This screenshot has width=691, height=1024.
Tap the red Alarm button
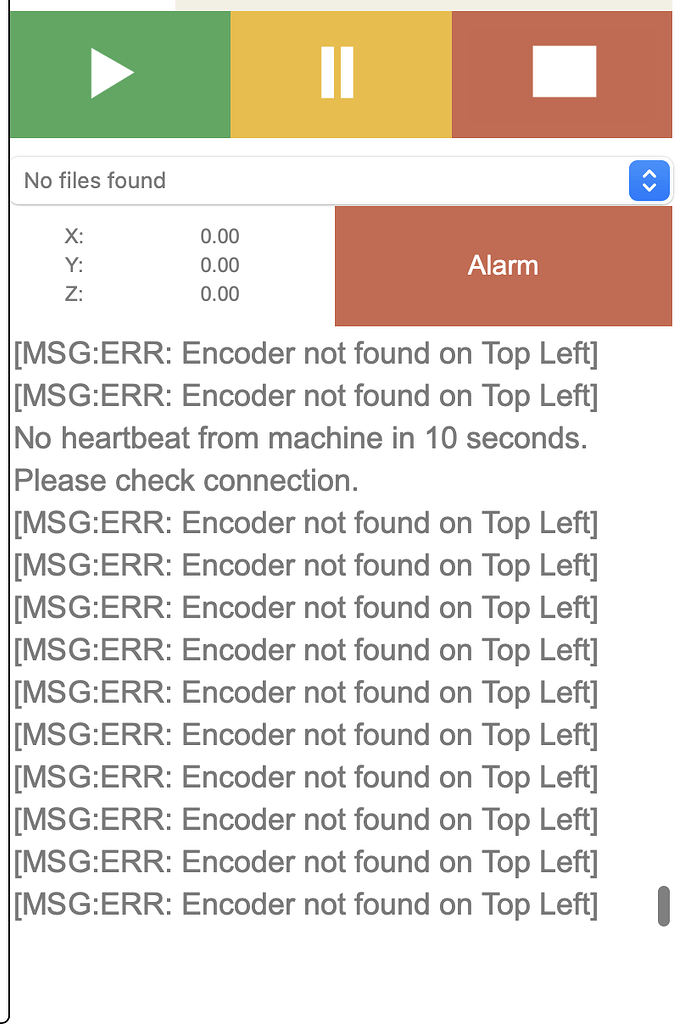click(x=503, y=266)
